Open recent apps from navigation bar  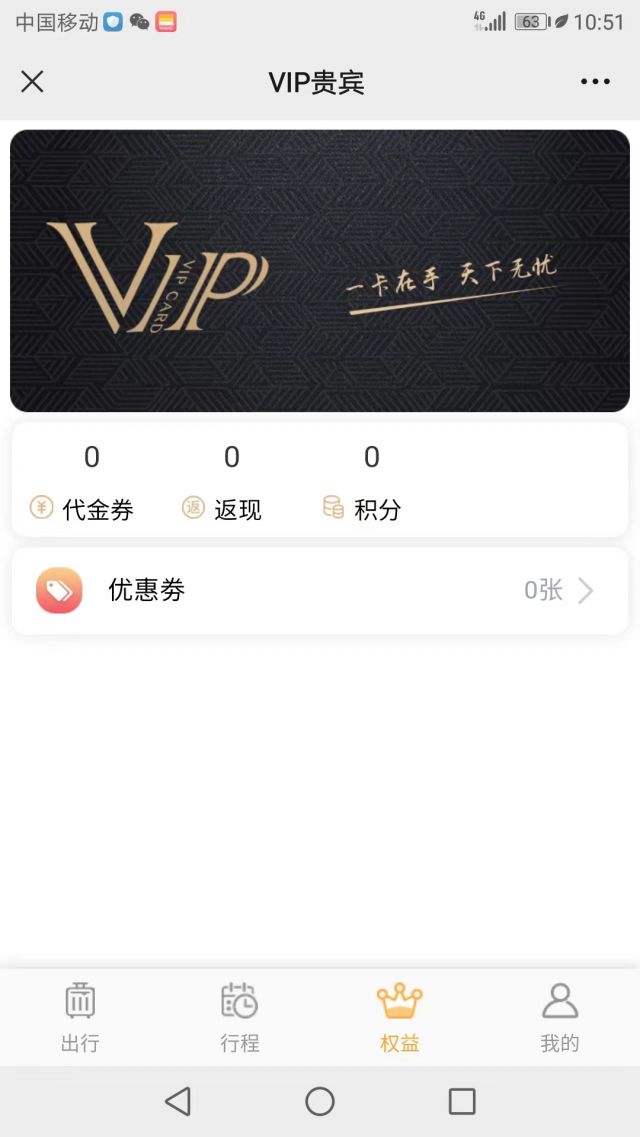point(462,1101)
